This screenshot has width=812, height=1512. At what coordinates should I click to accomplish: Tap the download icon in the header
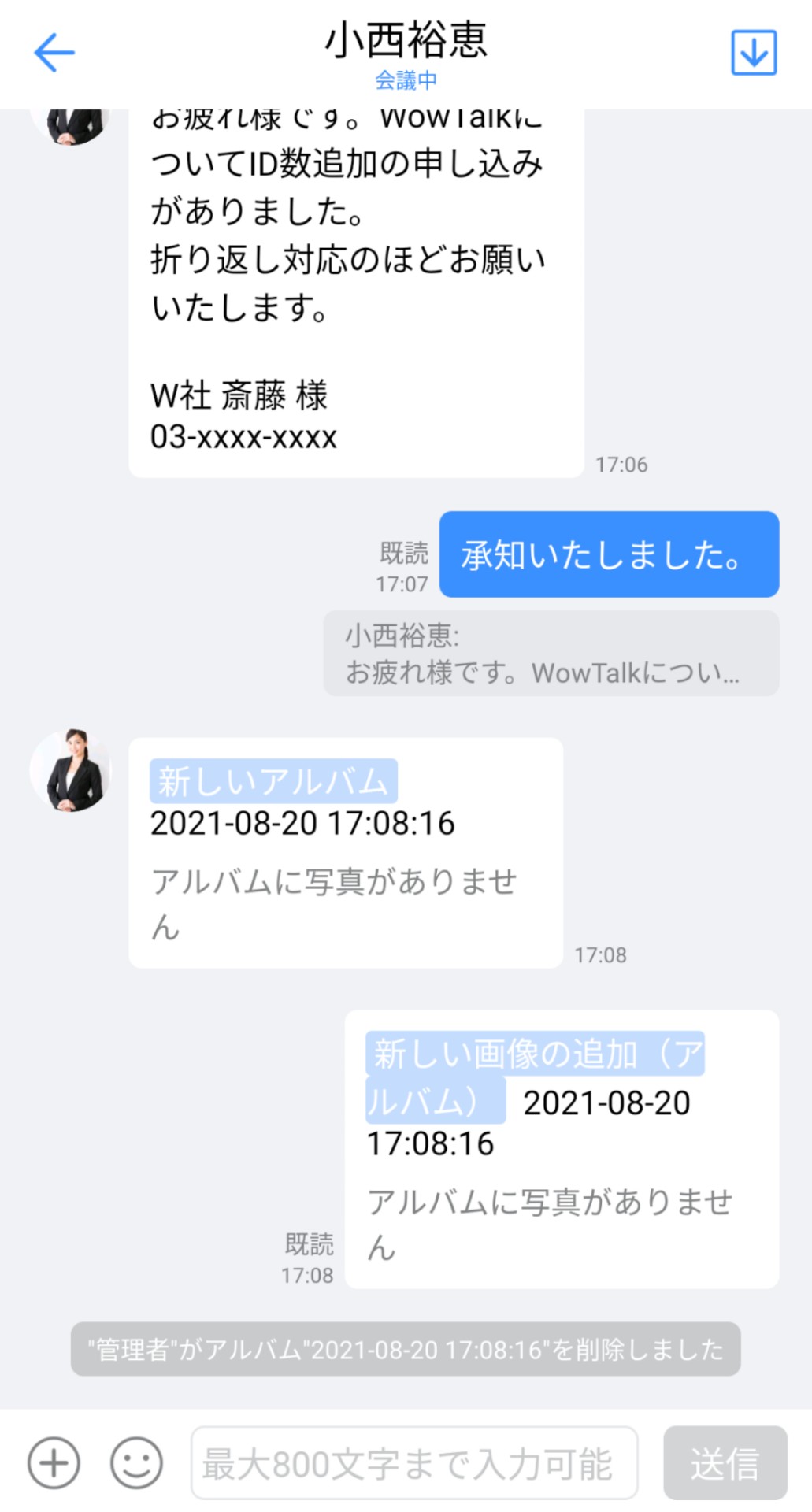coord(754,53)
